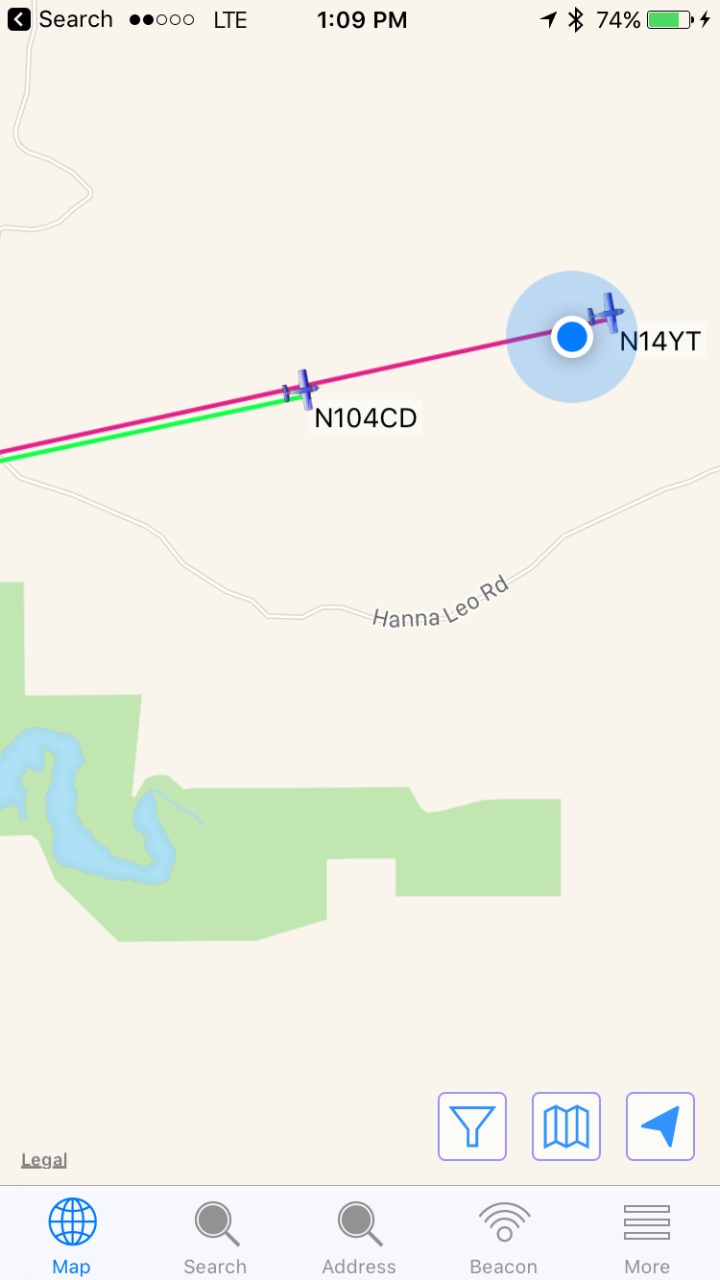Select aircraft N14YT on the map

[x=606, y=313]
